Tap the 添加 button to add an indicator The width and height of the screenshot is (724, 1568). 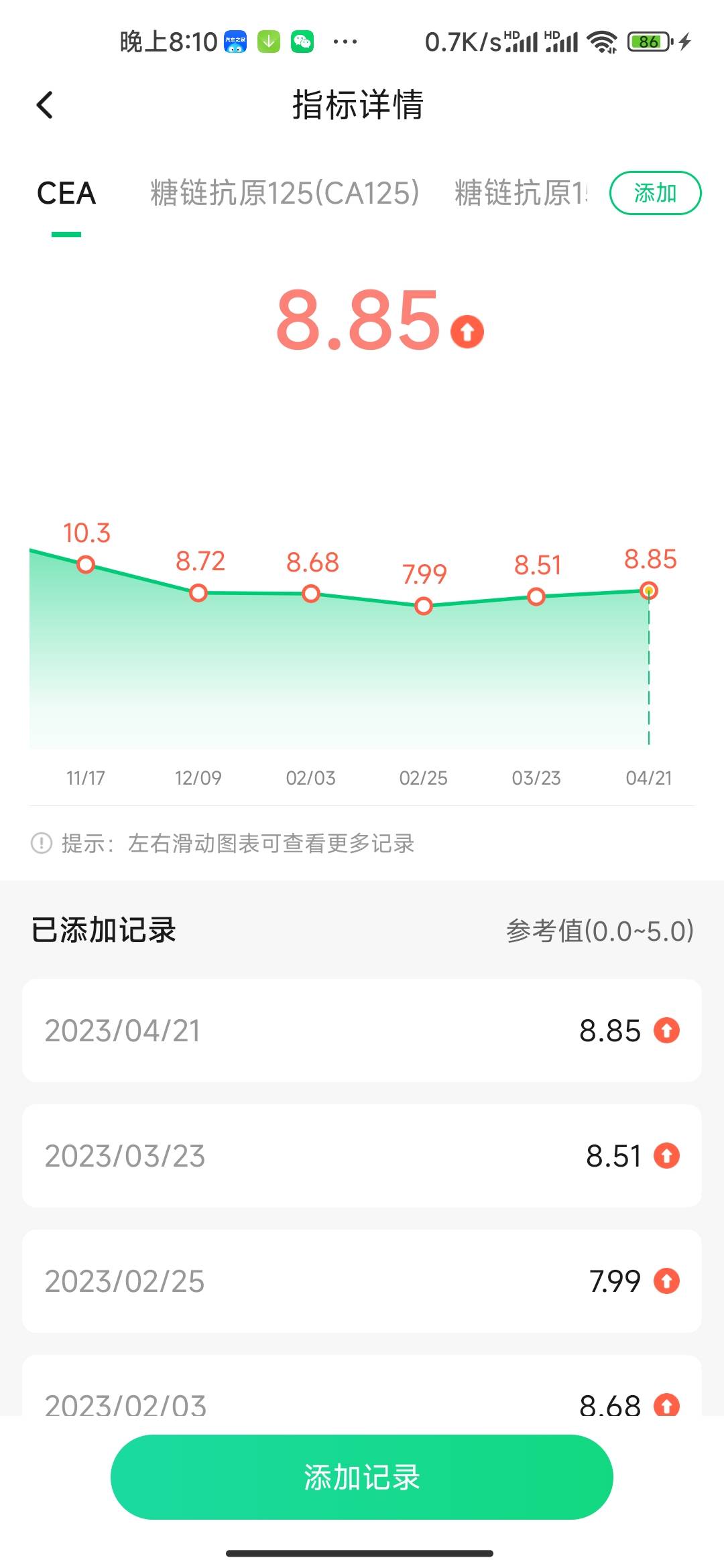point(656,193)
